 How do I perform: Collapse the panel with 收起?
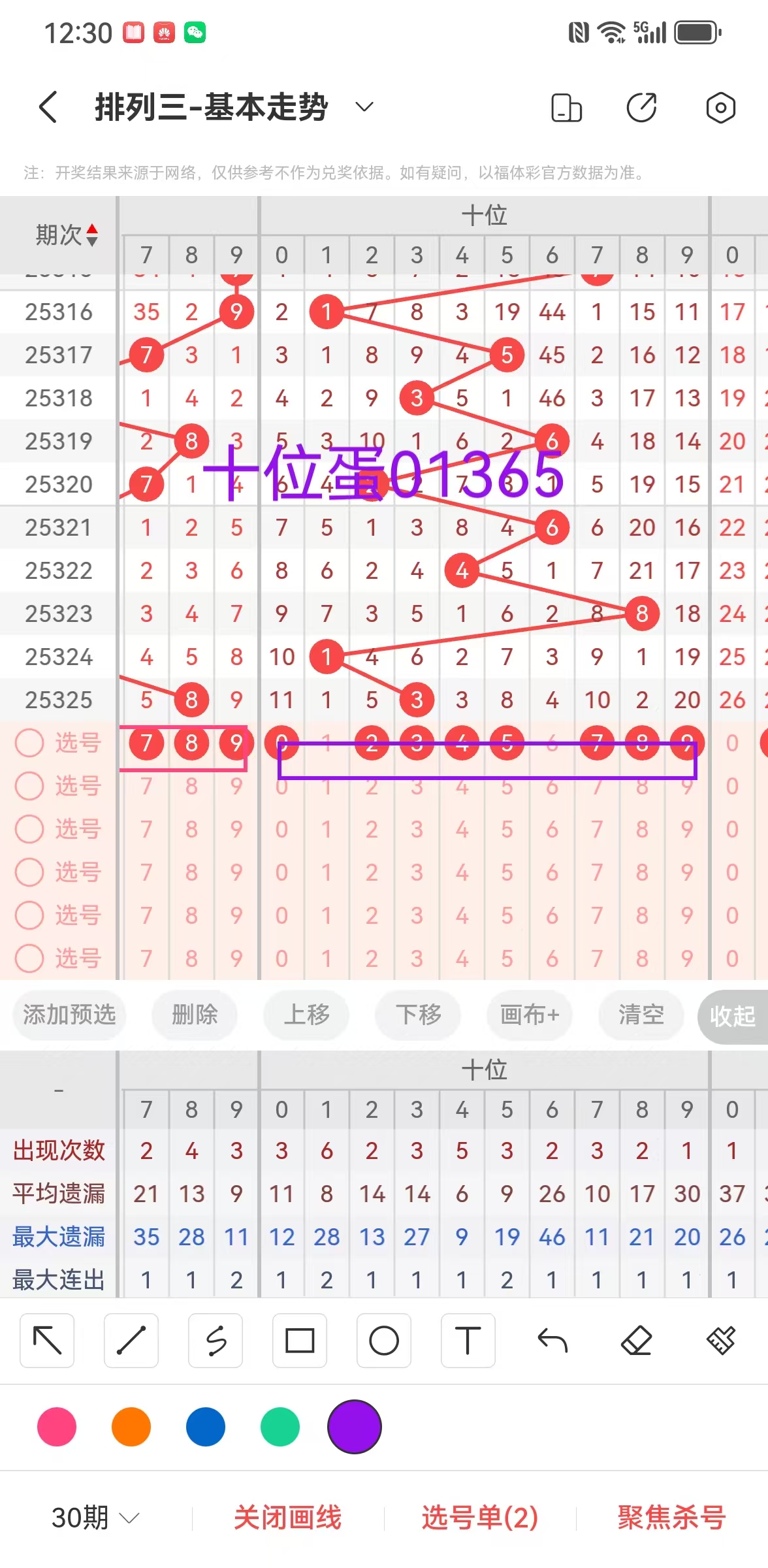coord(732,1016)
